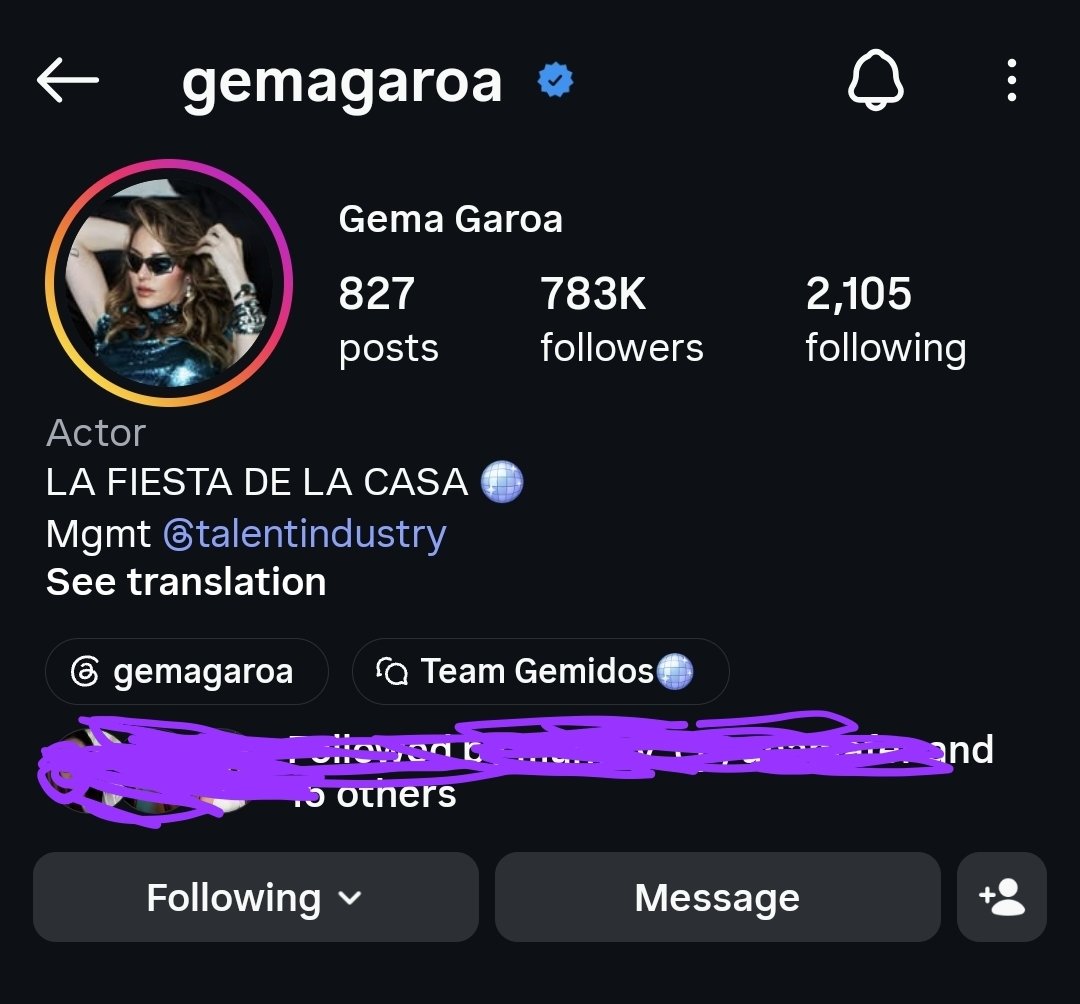Expand the Following dropdown button
This screenshot has width=1080, height=1004.
256,897
